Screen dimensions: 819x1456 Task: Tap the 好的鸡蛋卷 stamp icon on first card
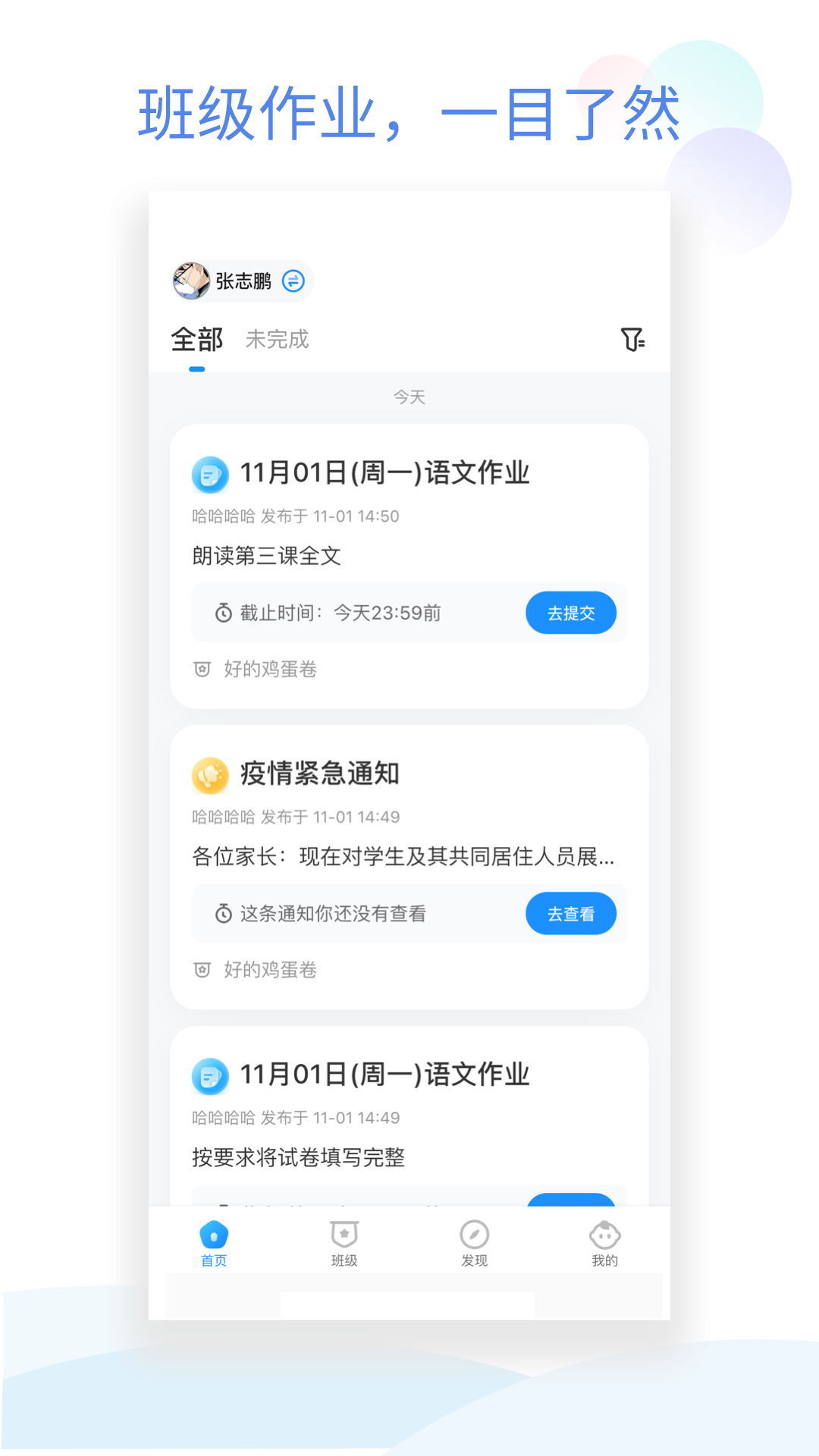[201, 669]
